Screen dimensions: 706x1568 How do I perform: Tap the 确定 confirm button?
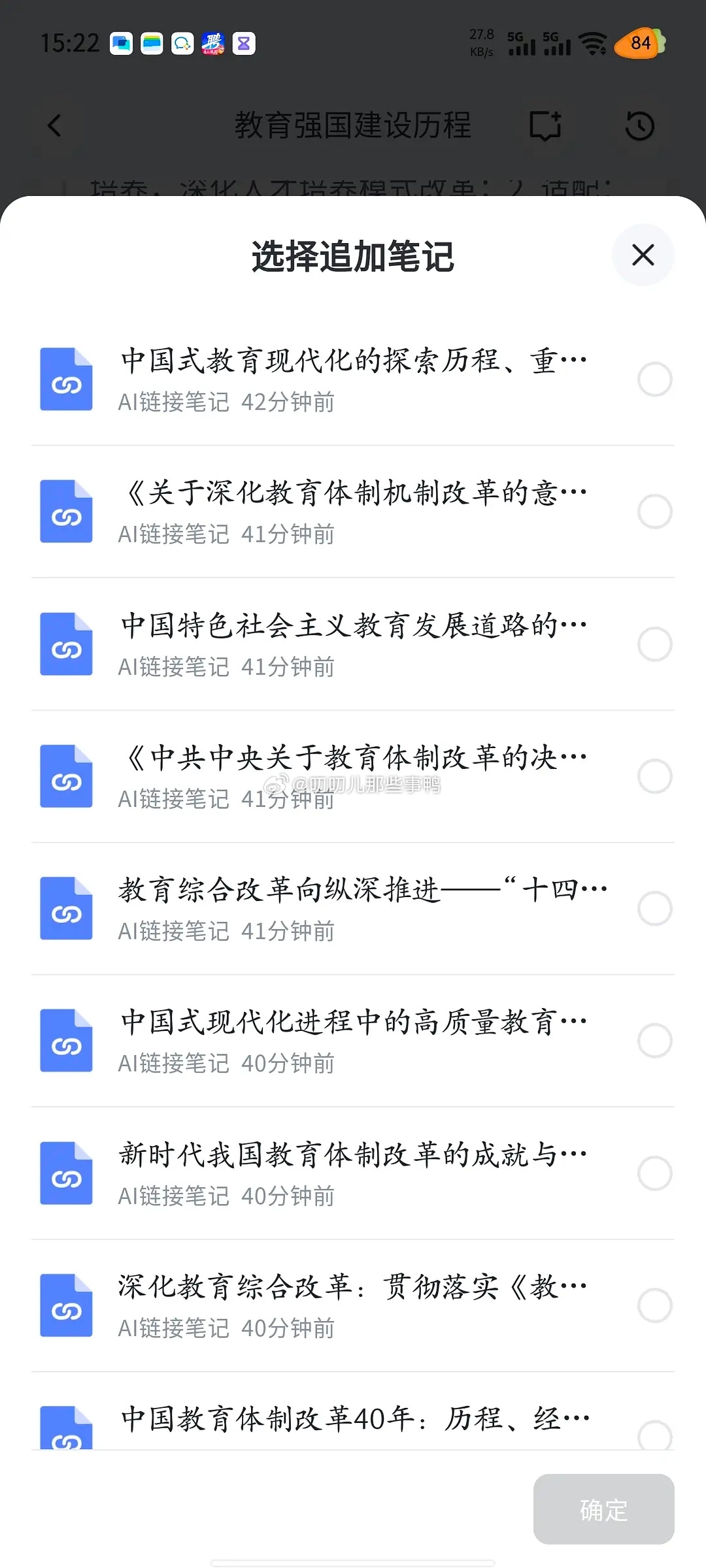point(603,1509)
